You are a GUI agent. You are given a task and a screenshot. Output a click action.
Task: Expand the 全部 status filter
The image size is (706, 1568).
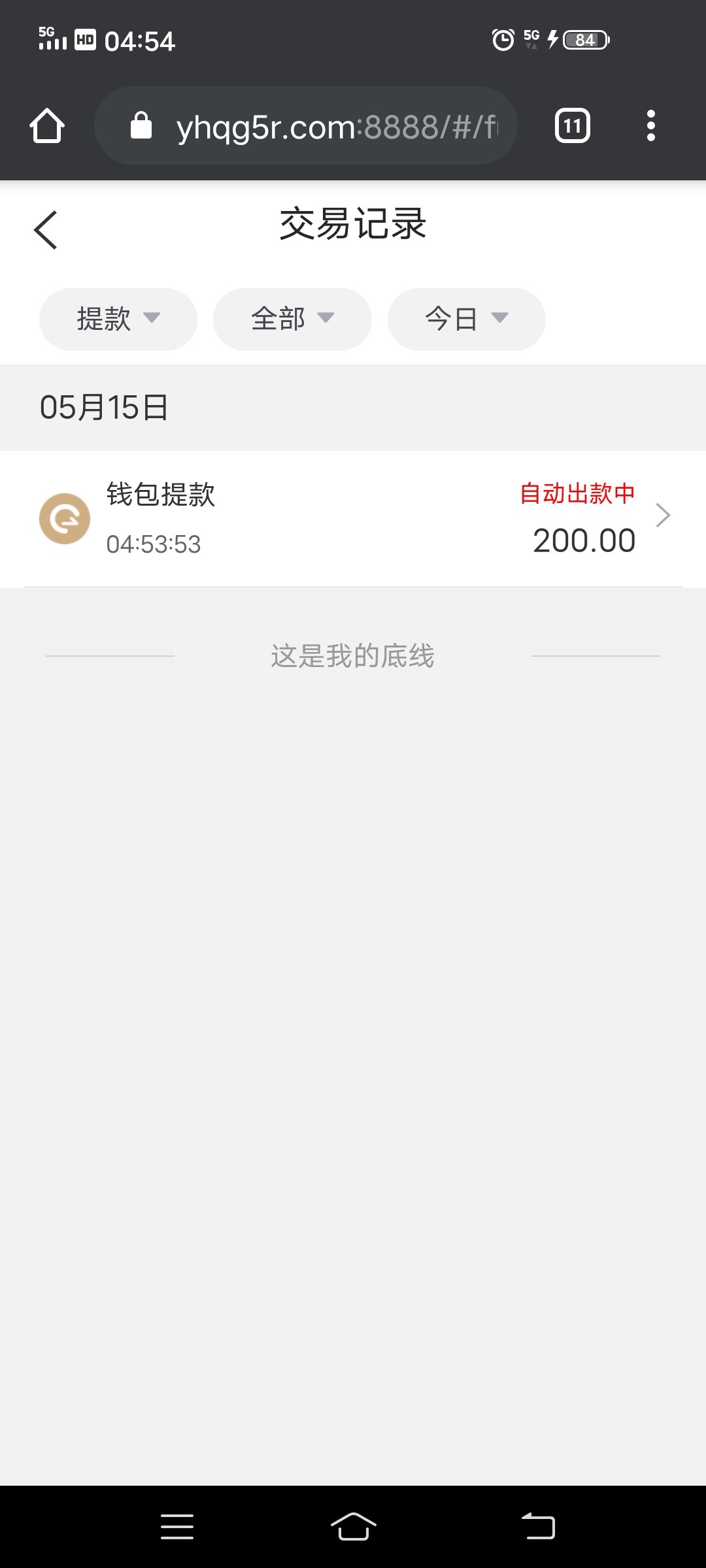point(292,319)
